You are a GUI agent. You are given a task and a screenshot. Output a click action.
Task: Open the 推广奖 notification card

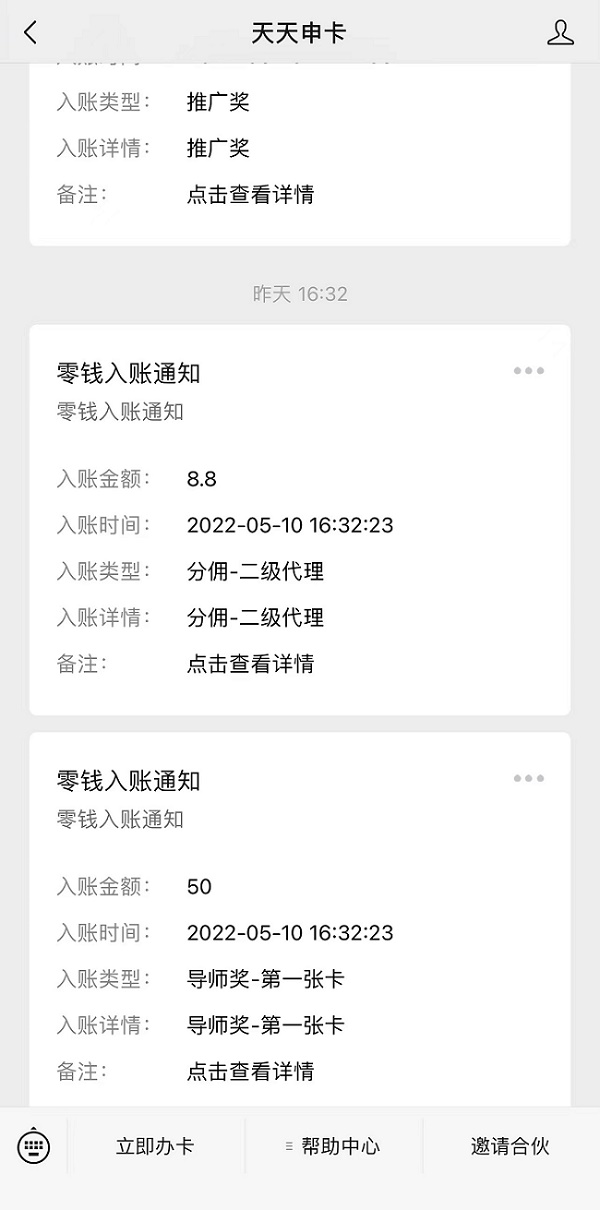tap(299, 150)
